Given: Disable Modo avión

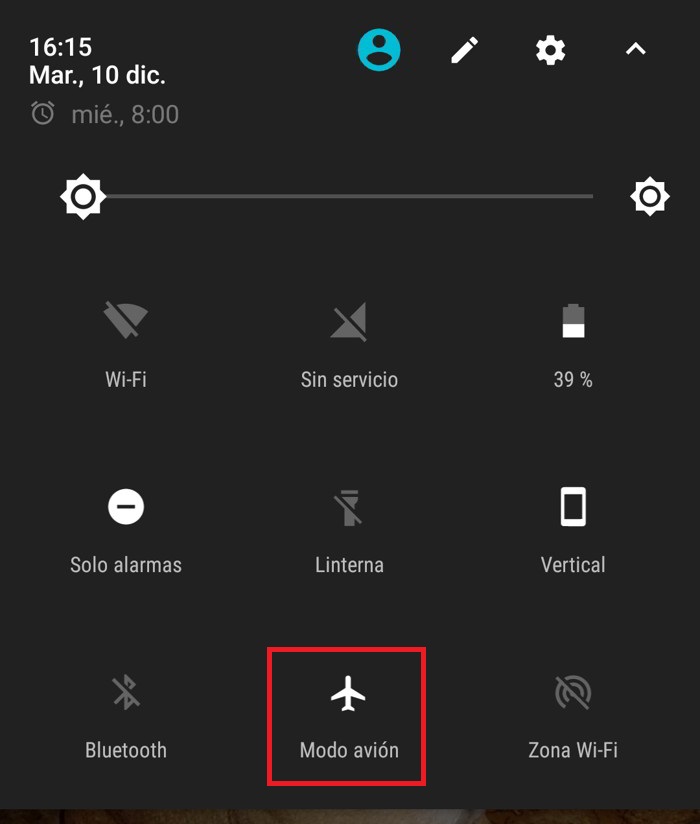Looking at the screenshot, I should click(x=349, y=693).
